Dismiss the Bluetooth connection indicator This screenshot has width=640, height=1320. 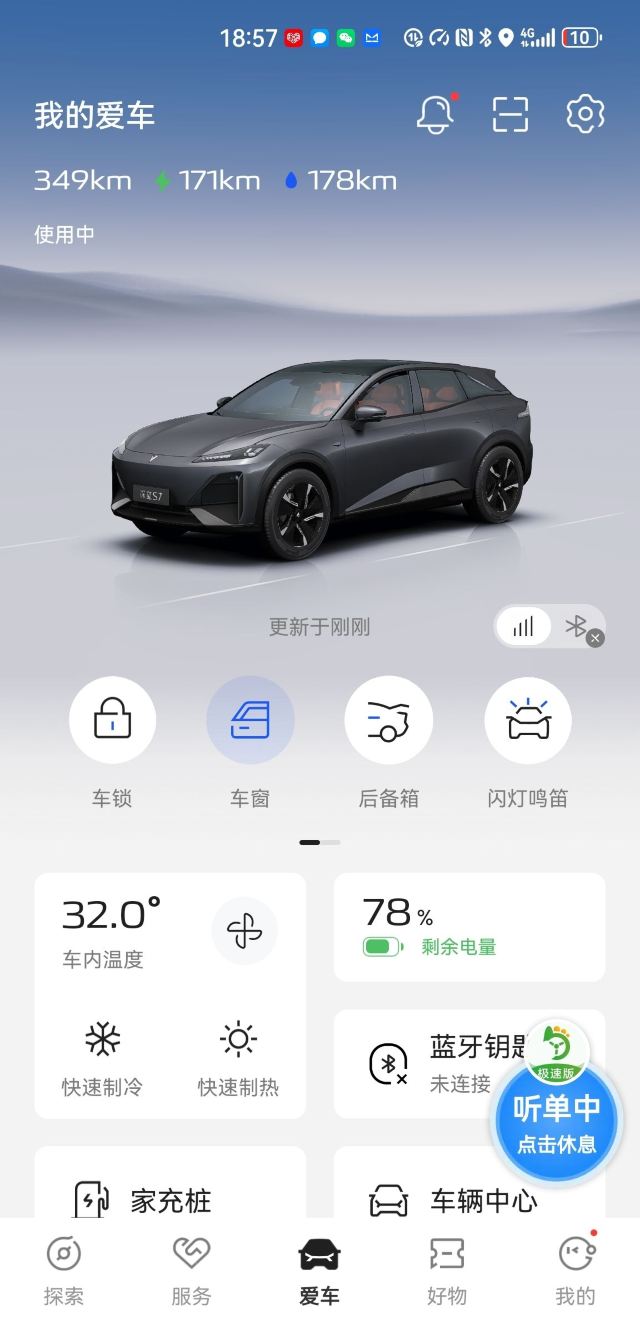pos(595,638)
